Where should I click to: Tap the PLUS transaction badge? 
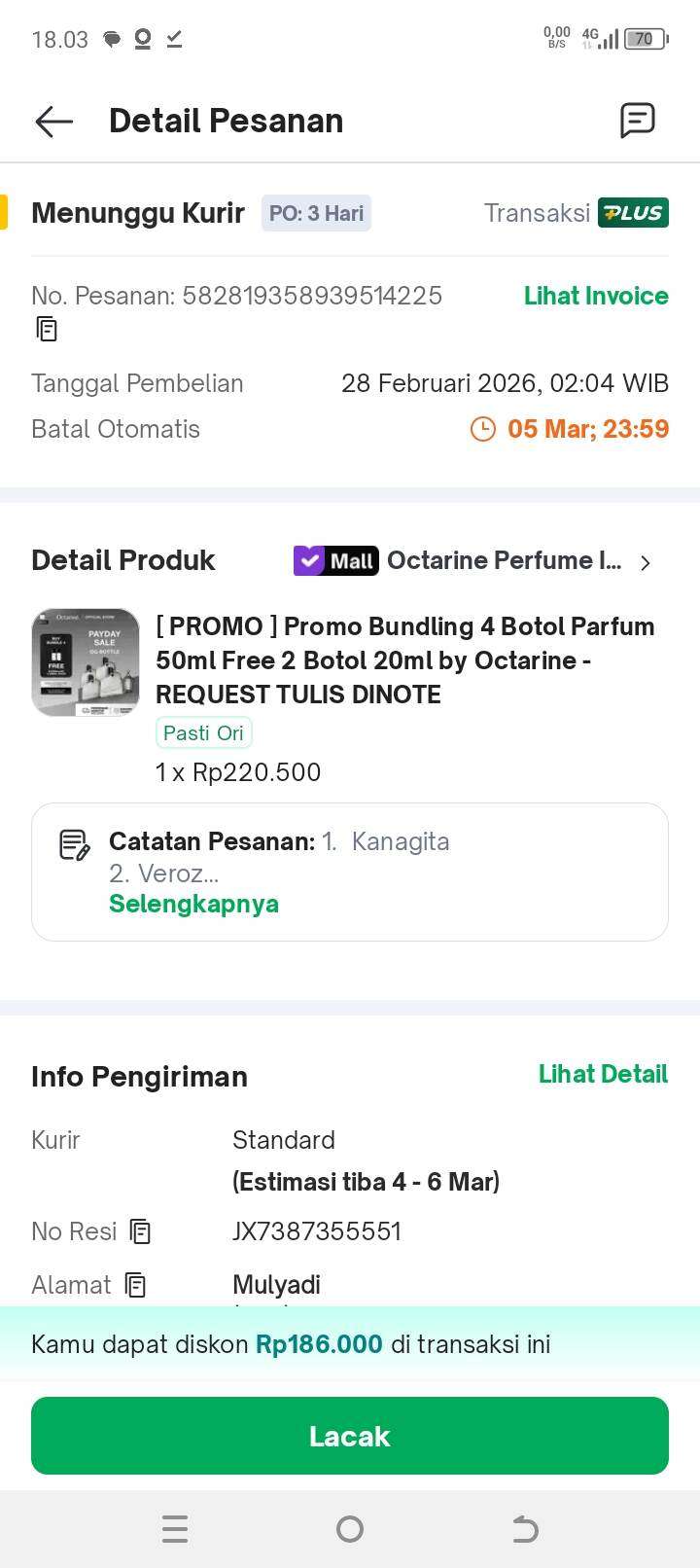pos(633,212)
